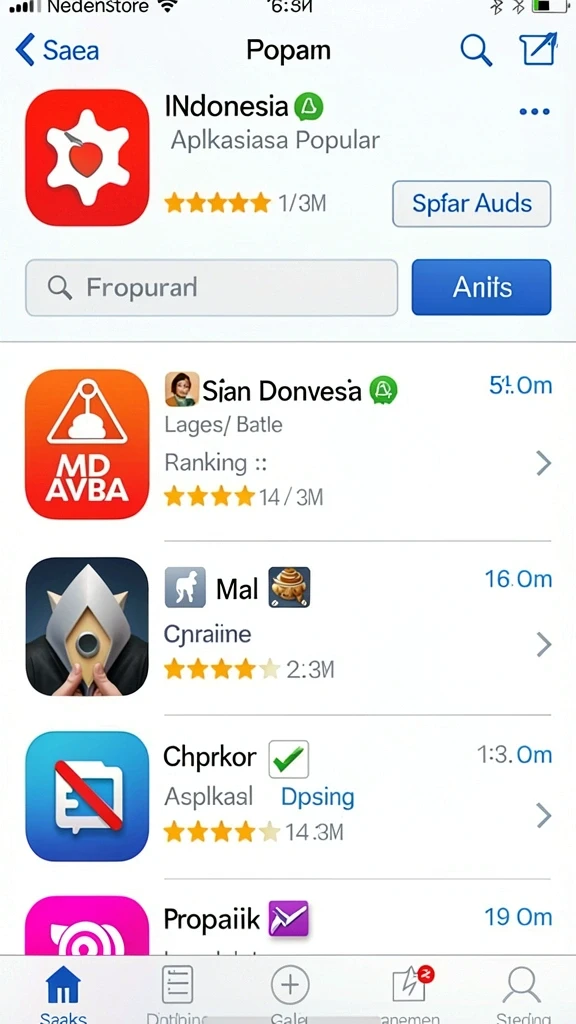Viewport: 576px width, 1024px height.
Task: Open the three-dot overflow menu
Action: 534,112
